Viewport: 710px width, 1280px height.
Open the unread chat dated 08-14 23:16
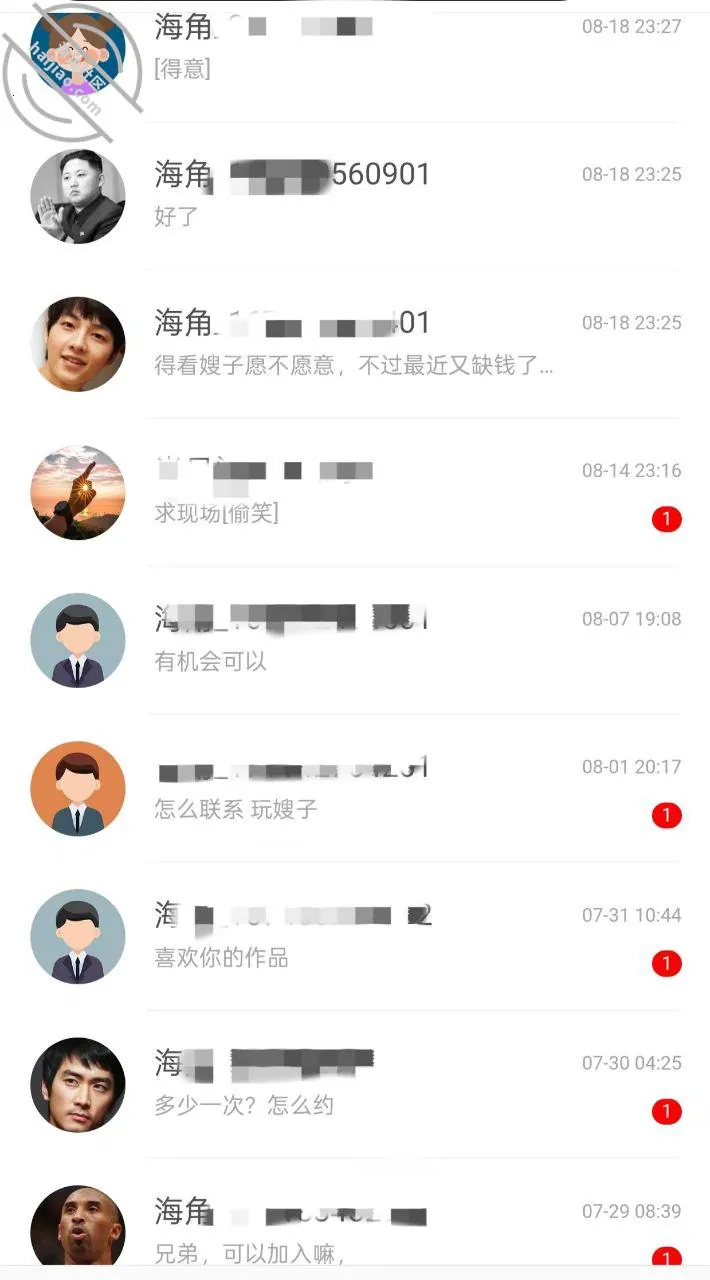(x=355, y=492)
